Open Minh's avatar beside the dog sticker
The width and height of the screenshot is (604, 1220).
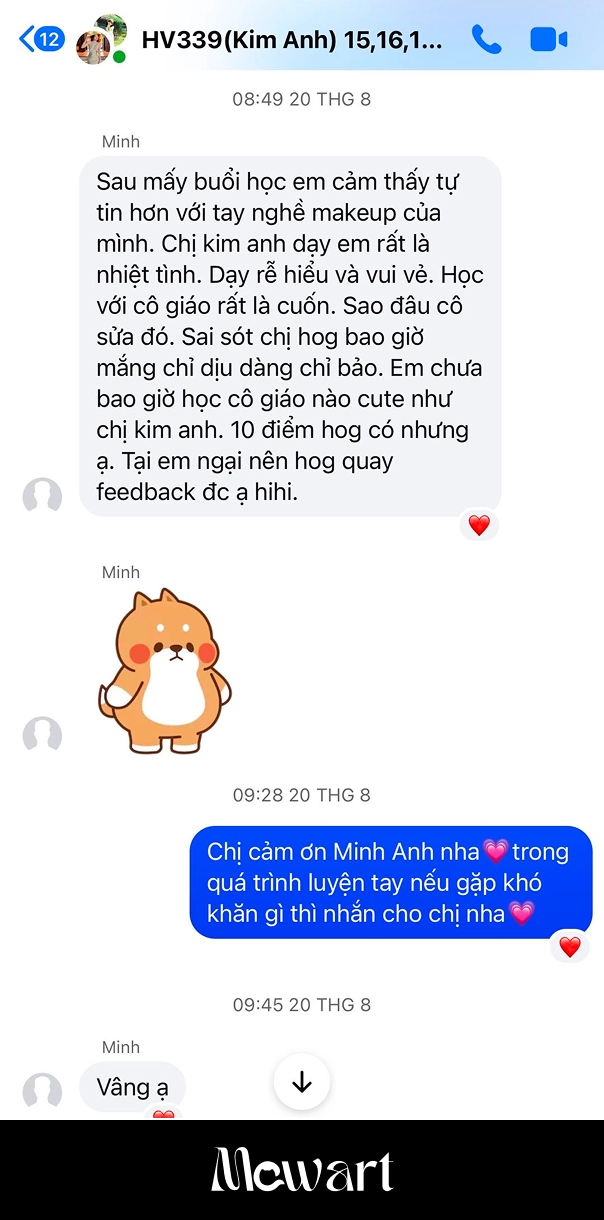[42, 735]
